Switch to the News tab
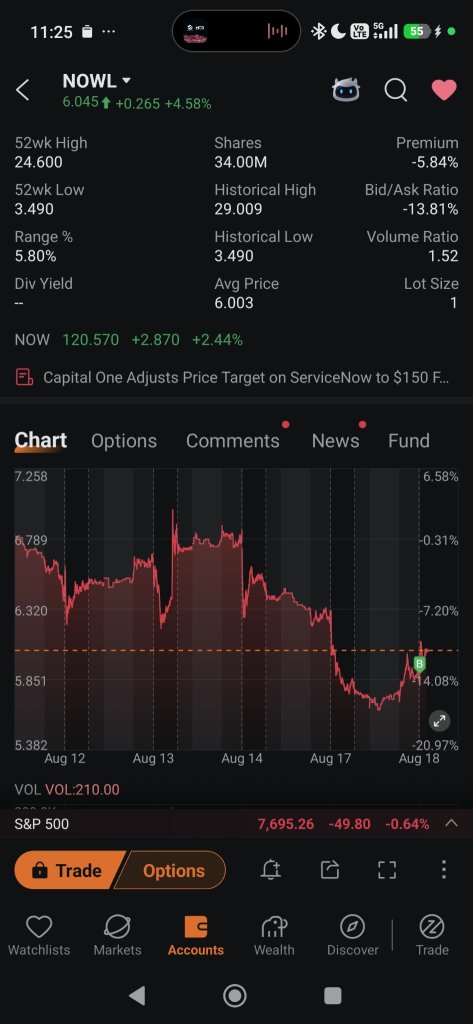 [335, 441]
